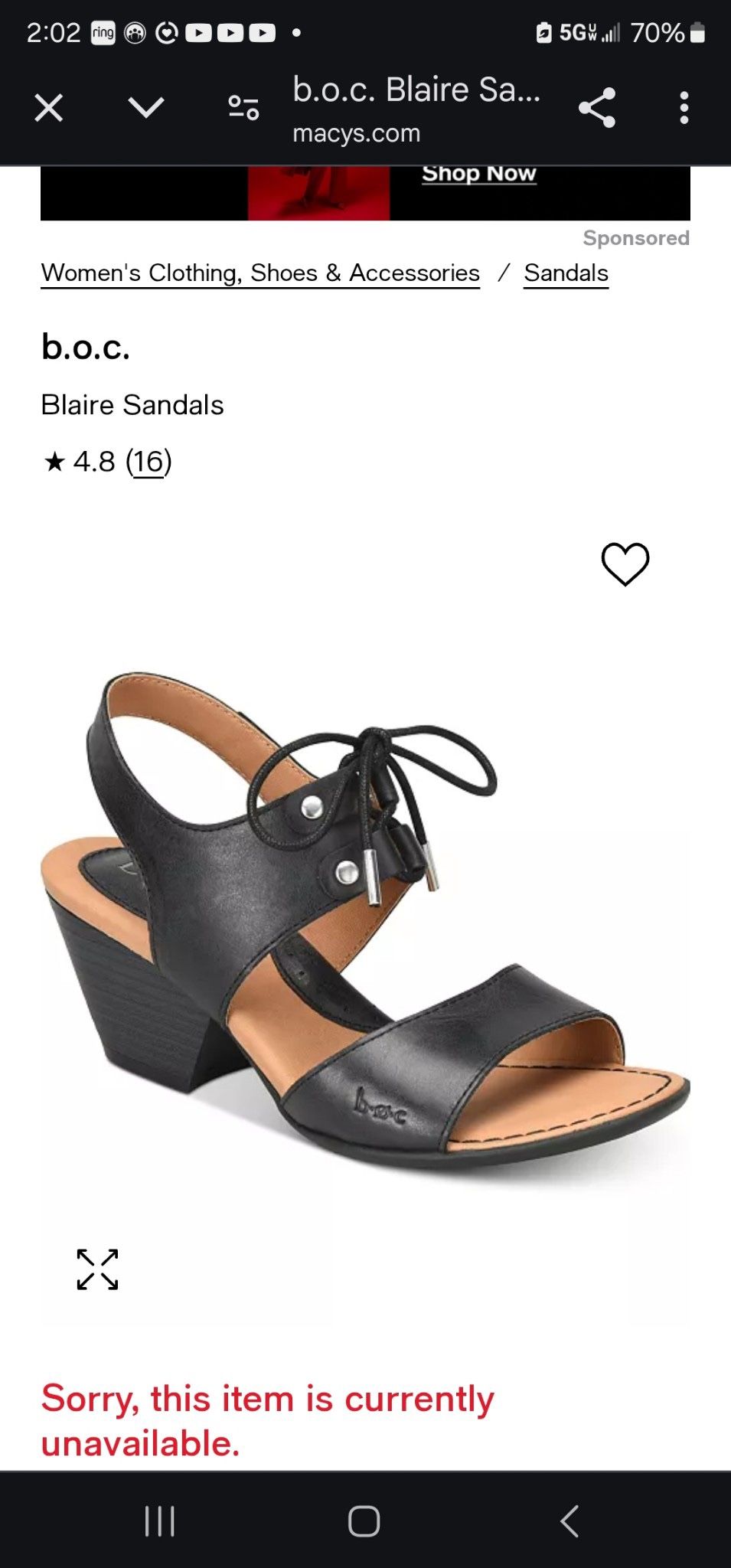Go home using the Android home button

tap(365, 1522)
